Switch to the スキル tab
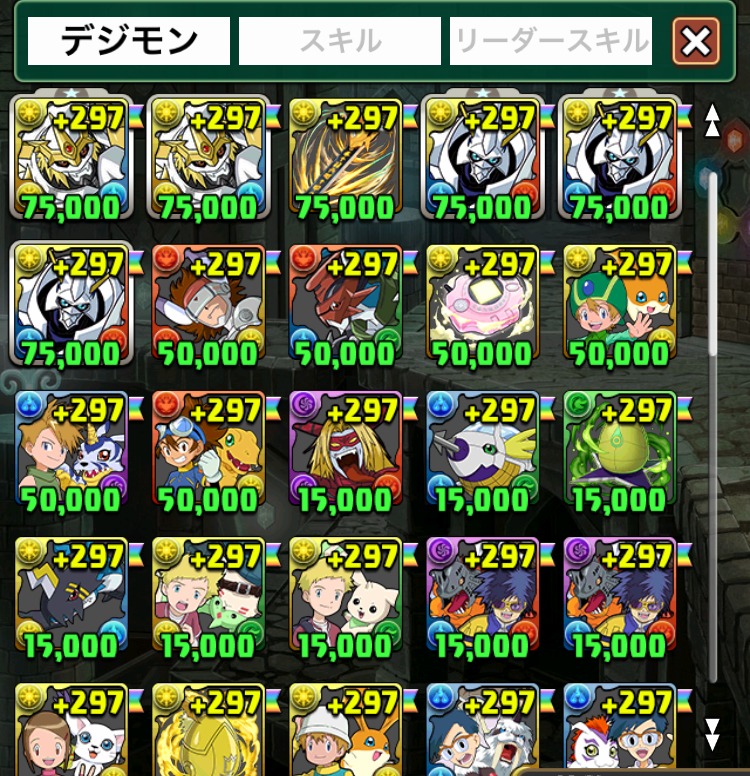This screenshot has height=776, width=750. 340,42
